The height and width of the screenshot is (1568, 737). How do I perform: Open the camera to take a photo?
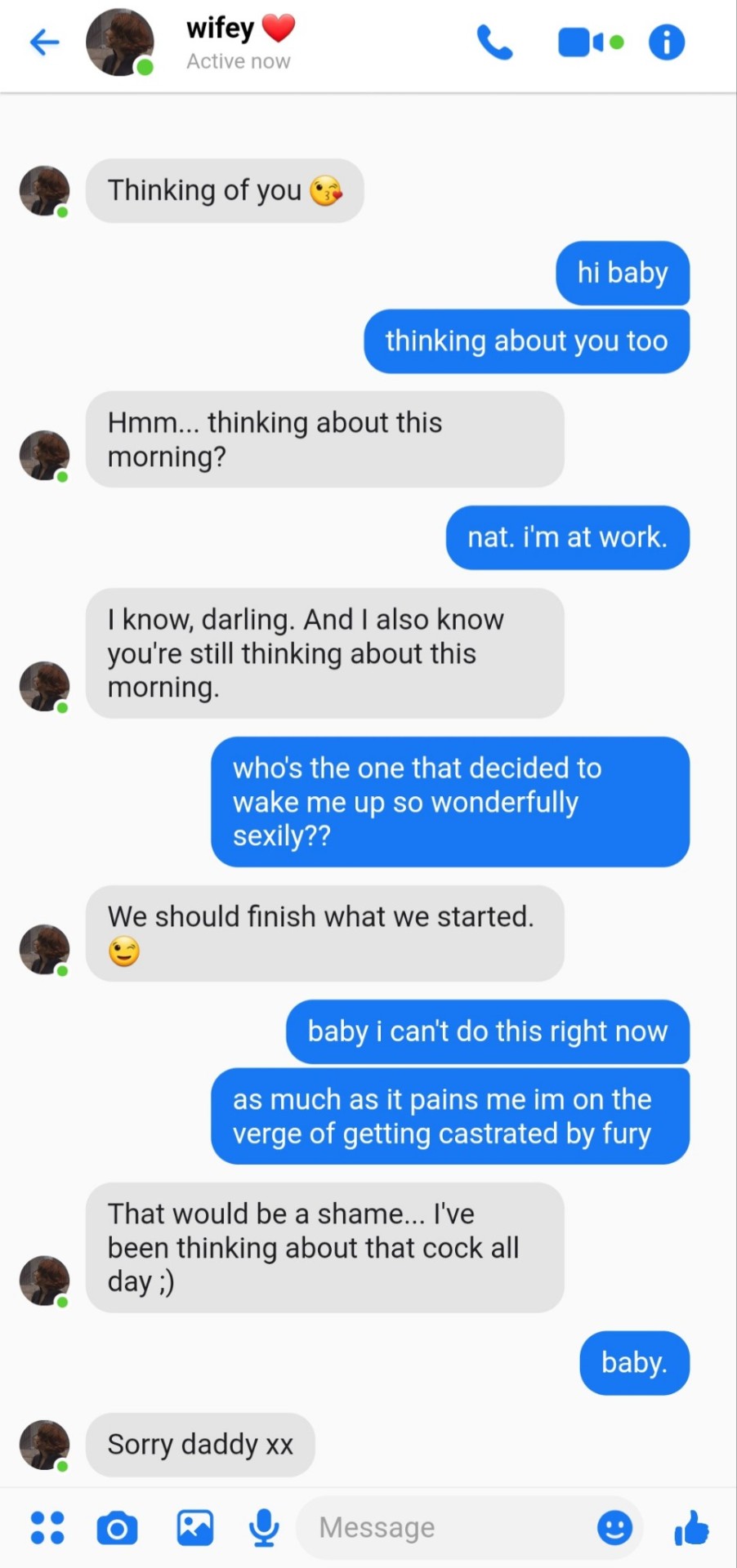pyautogui.click(x=117, y=1528)
